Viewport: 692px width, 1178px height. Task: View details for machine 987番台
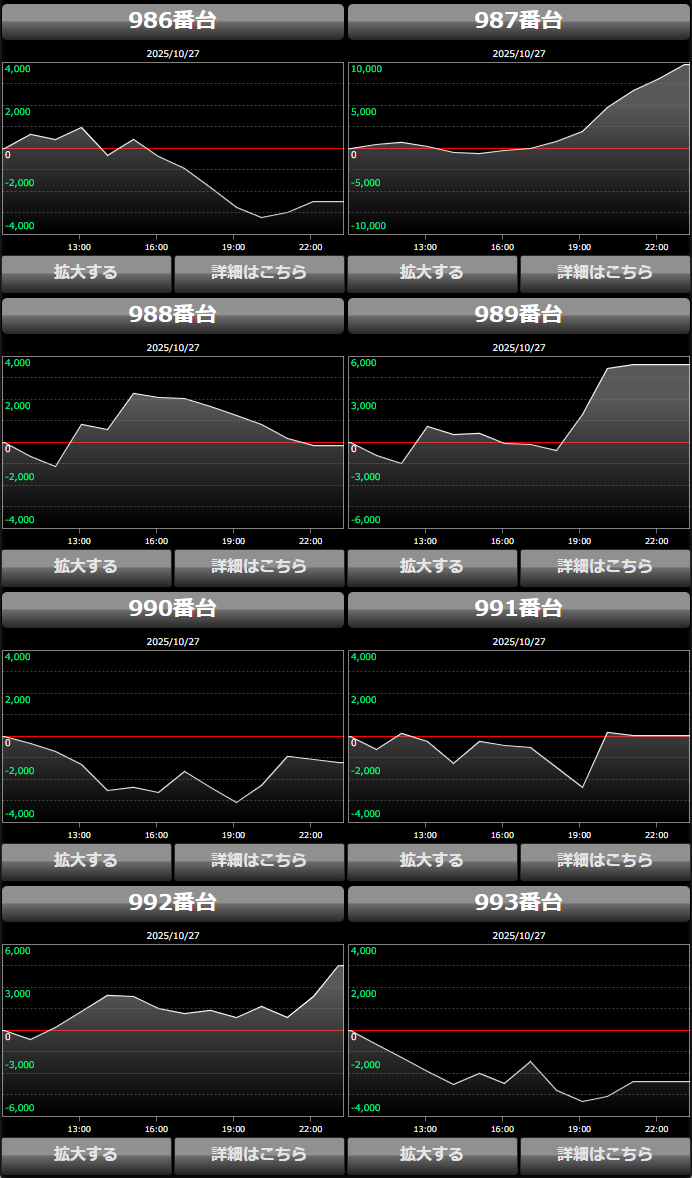(x=605, y=272)
